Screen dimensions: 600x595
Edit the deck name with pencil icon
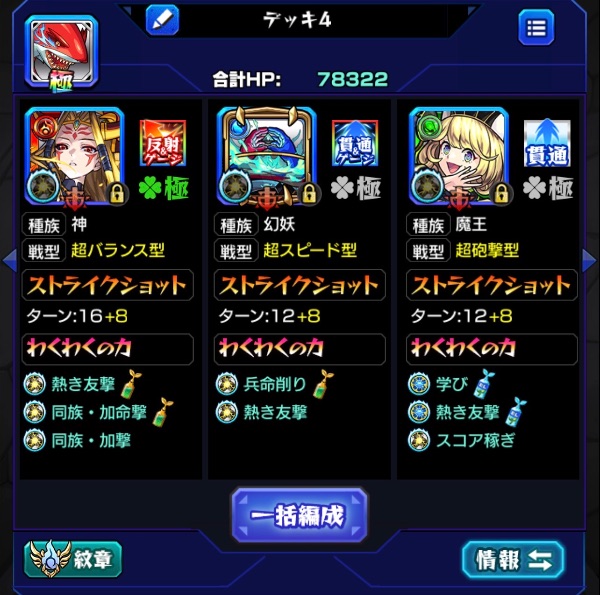[162, 19]
